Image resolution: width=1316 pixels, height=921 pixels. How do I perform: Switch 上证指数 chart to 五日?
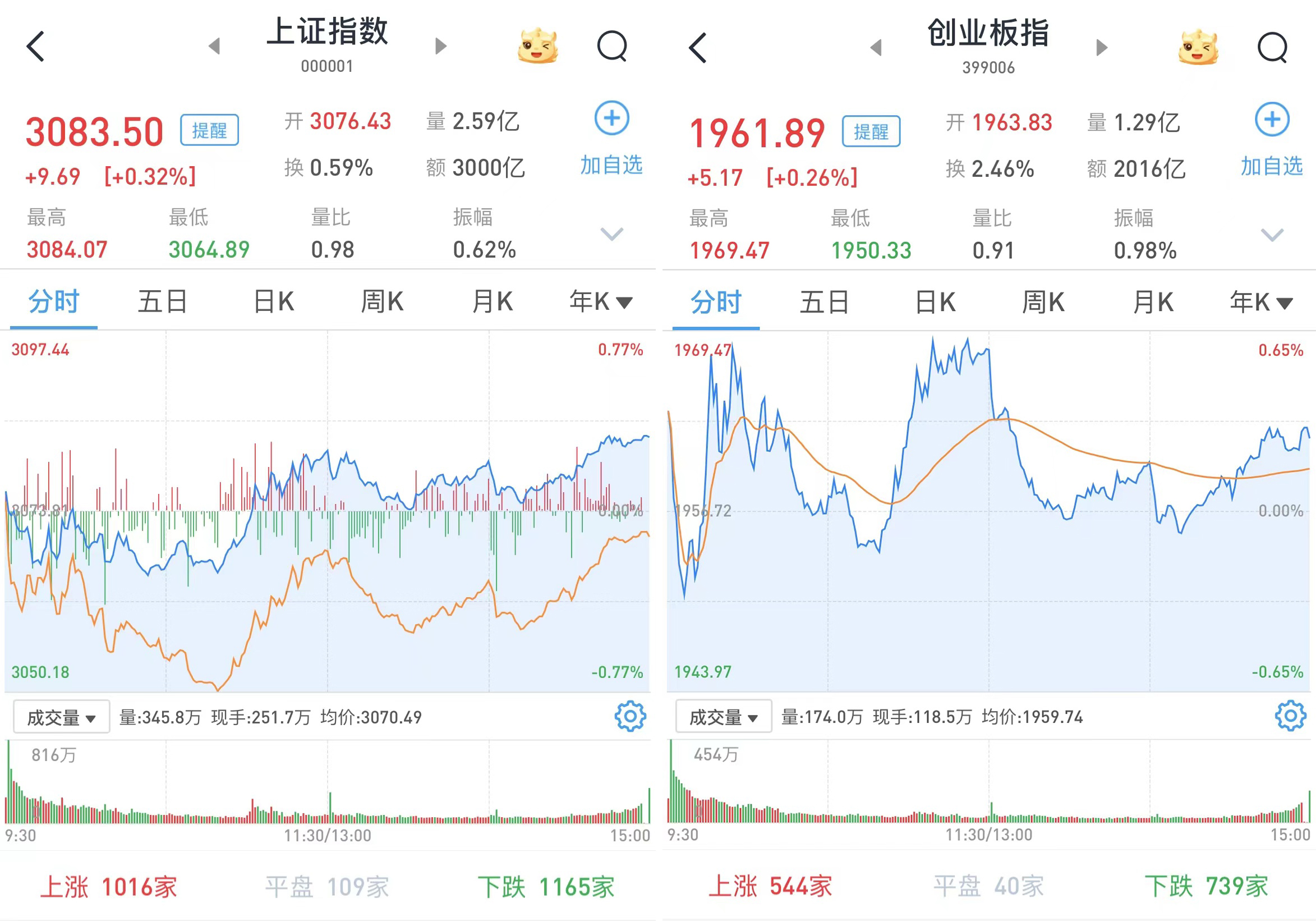tap(163, 301)
